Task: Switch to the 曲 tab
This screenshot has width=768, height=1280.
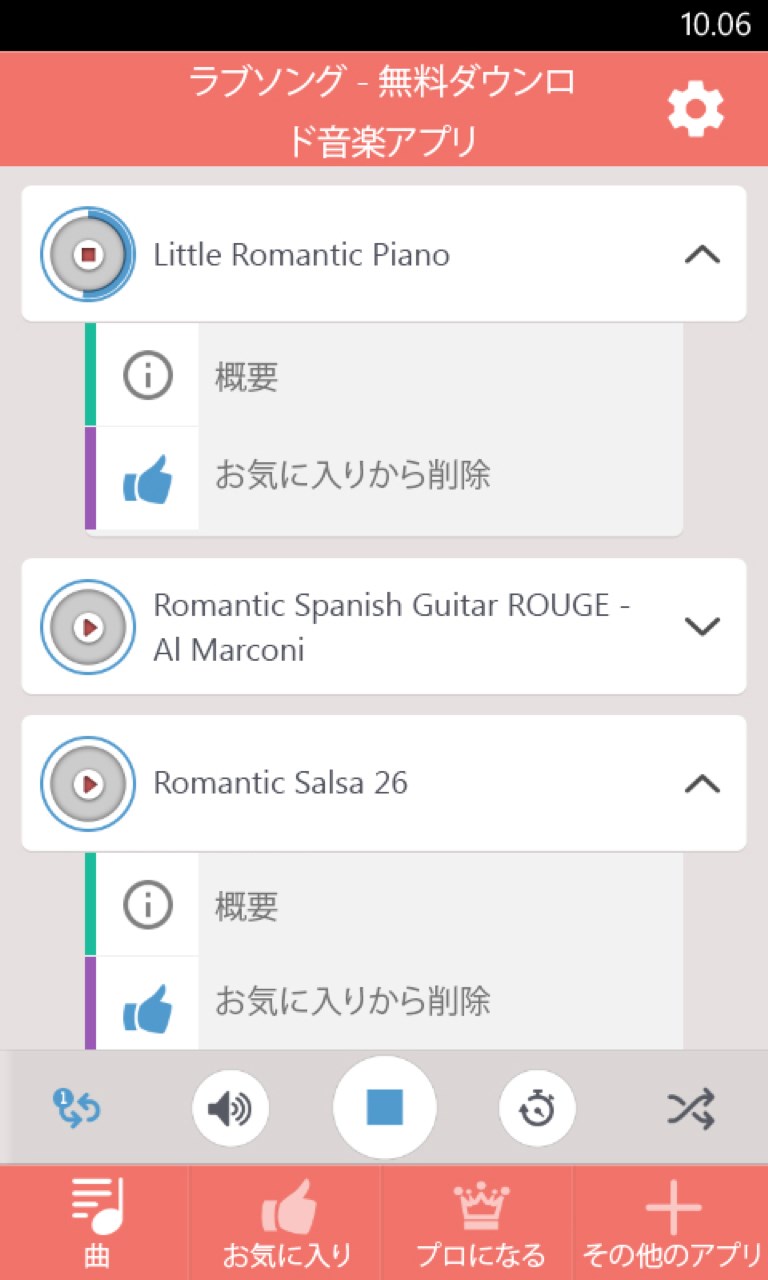Action: click(x=96, y=1220)
